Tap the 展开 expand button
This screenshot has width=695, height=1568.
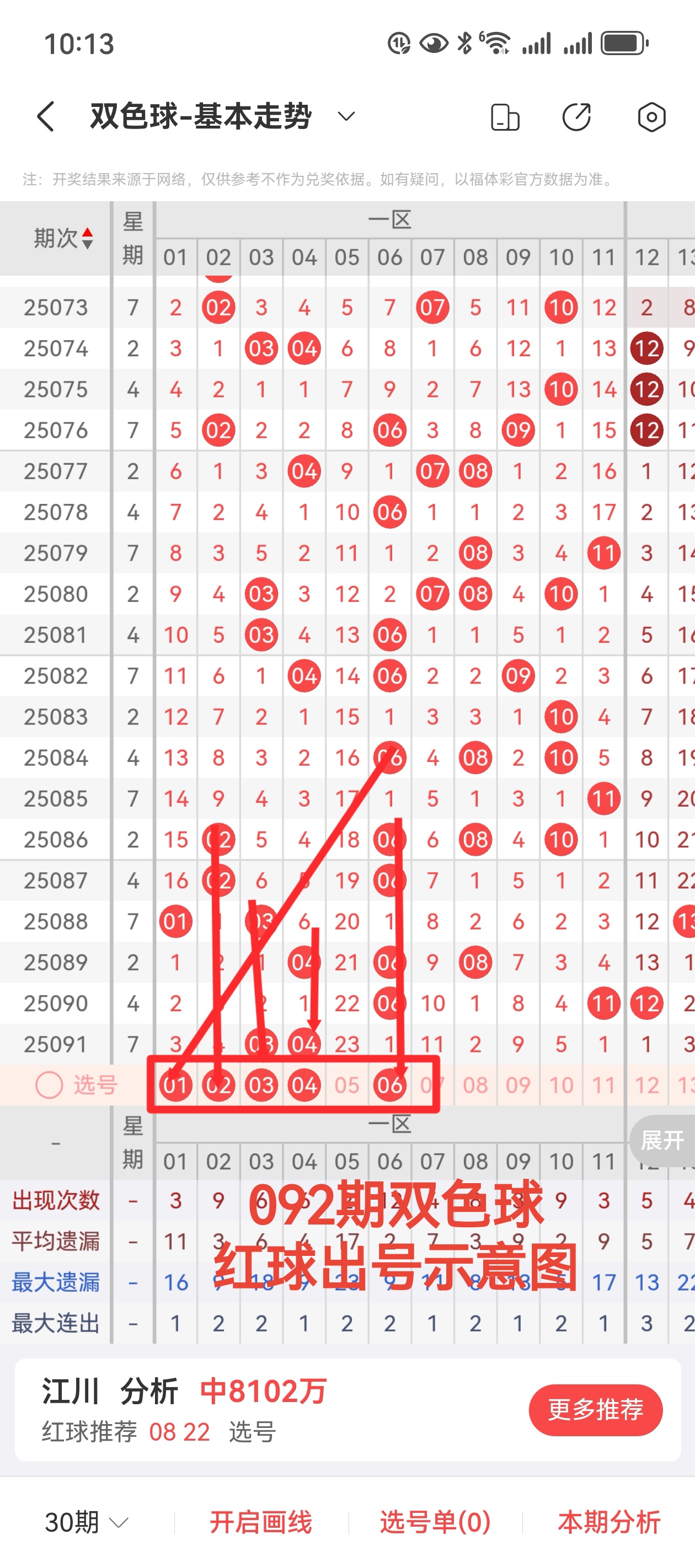click(662, 1140)
